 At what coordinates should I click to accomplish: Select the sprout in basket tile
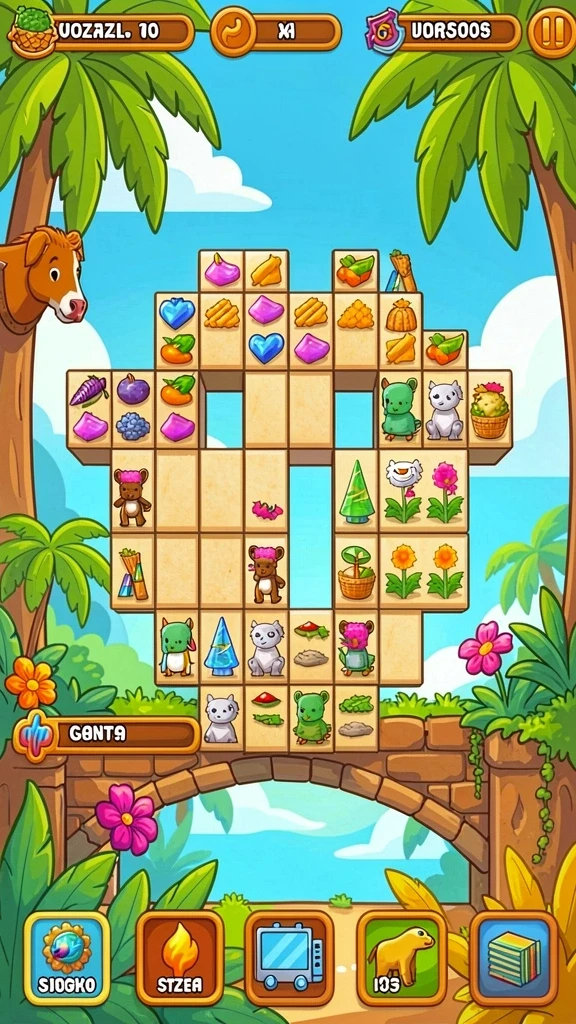(x=357, y=571)
